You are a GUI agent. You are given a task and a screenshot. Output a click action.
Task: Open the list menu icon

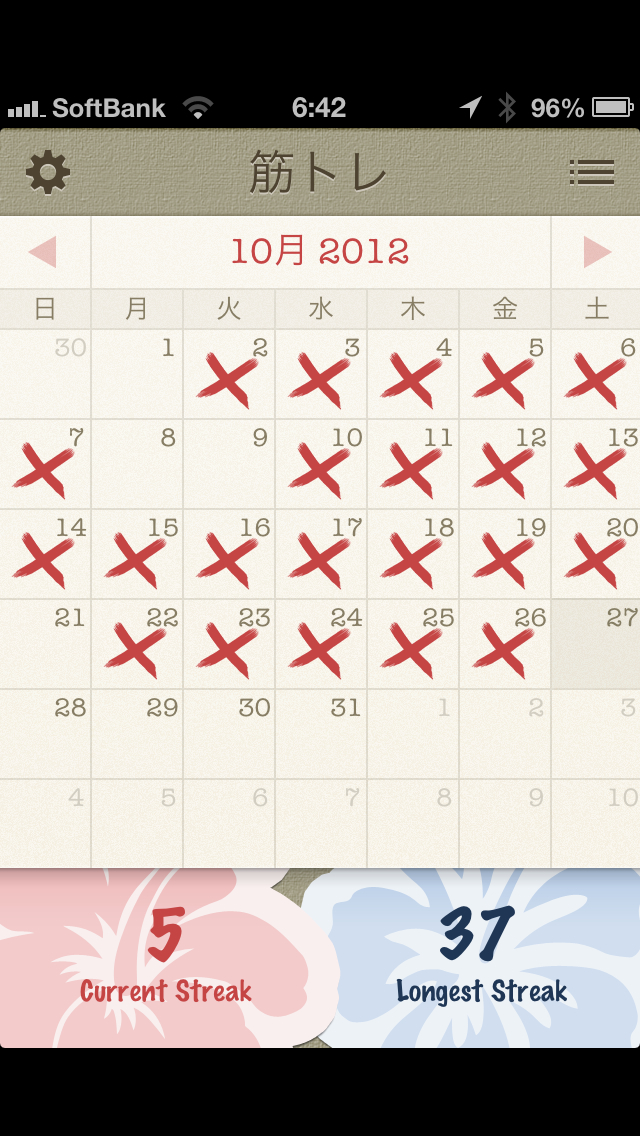(x=591, y=172)
